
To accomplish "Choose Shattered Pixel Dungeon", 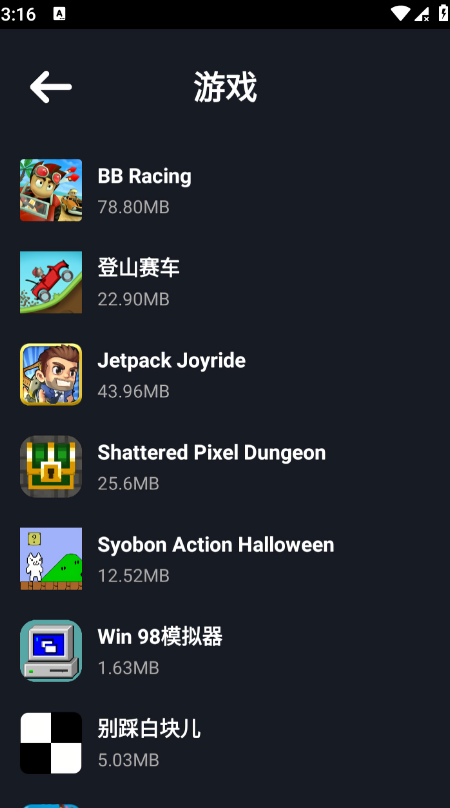I will [225, 467].
